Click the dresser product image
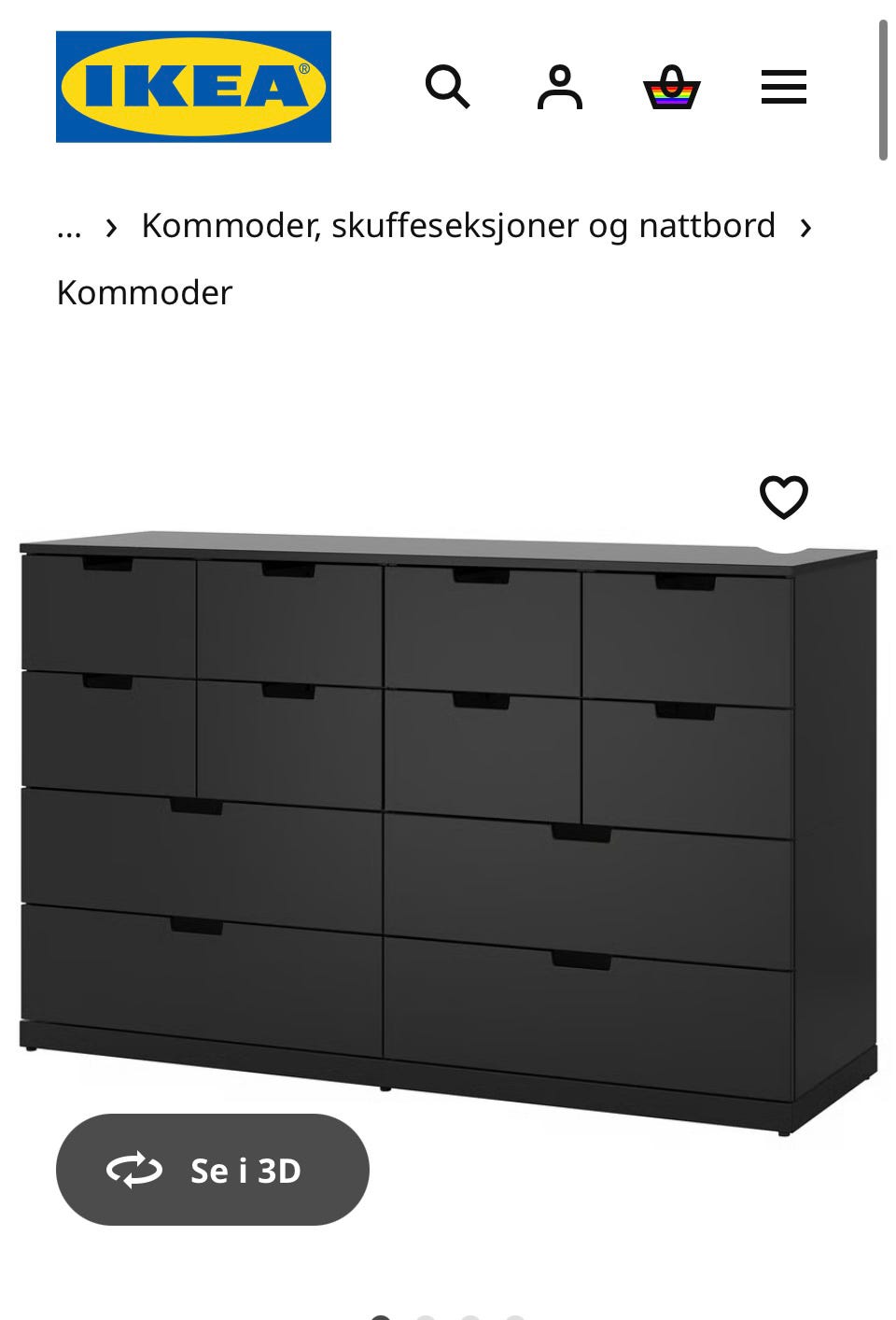Screen dimensions: 896x1320 446,812
